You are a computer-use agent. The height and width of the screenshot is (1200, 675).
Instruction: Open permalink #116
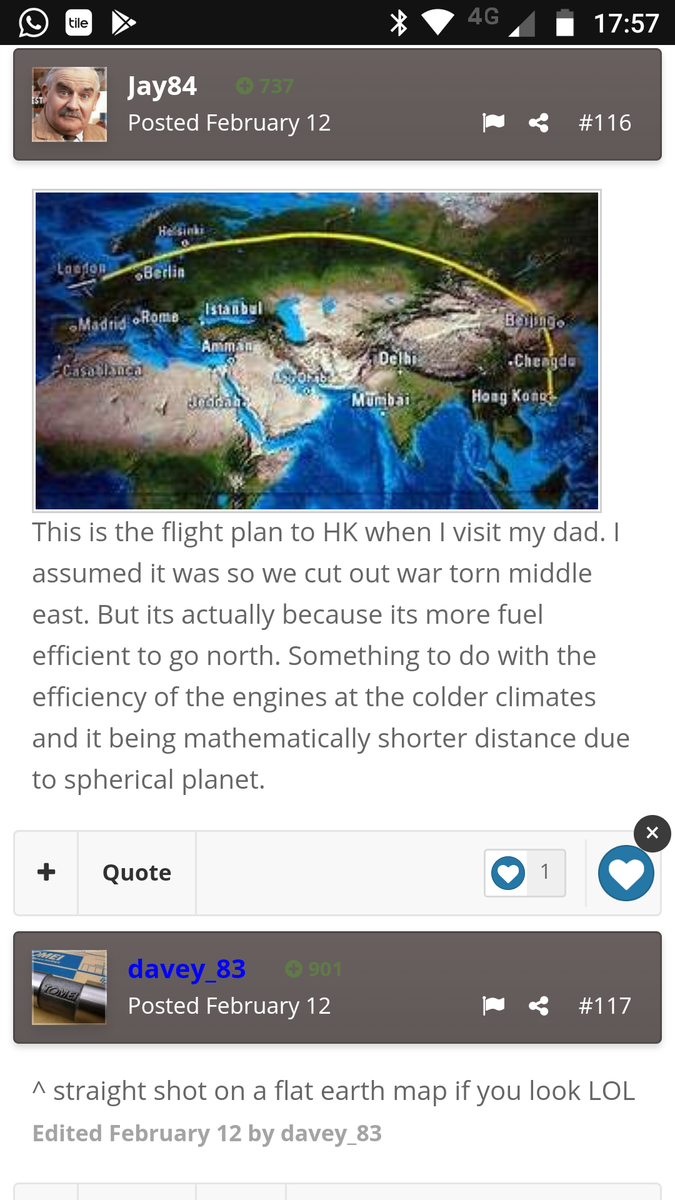pyautogui.click(x=605, y=123)
